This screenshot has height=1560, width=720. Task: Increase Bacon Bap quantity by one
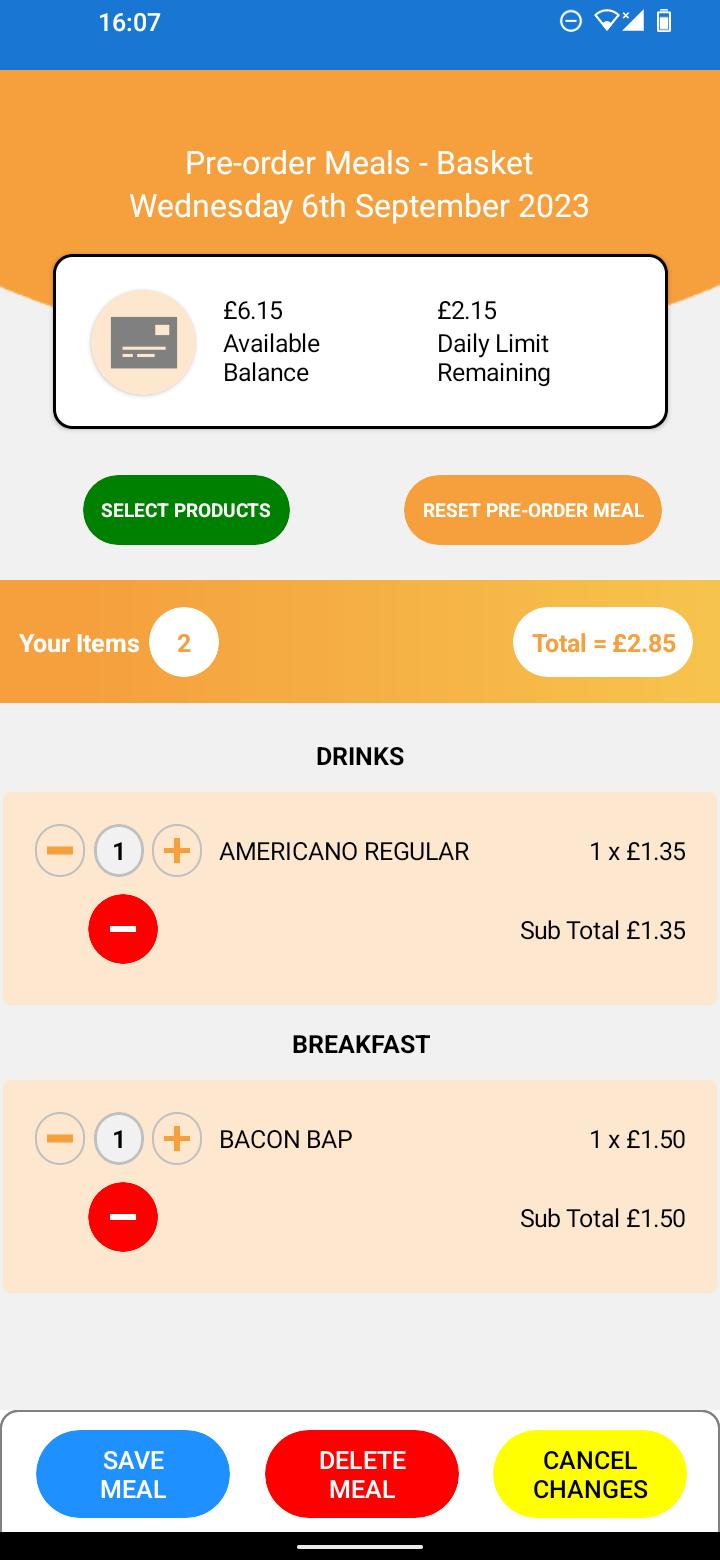pyautogui.click(x=177, y=1139)
